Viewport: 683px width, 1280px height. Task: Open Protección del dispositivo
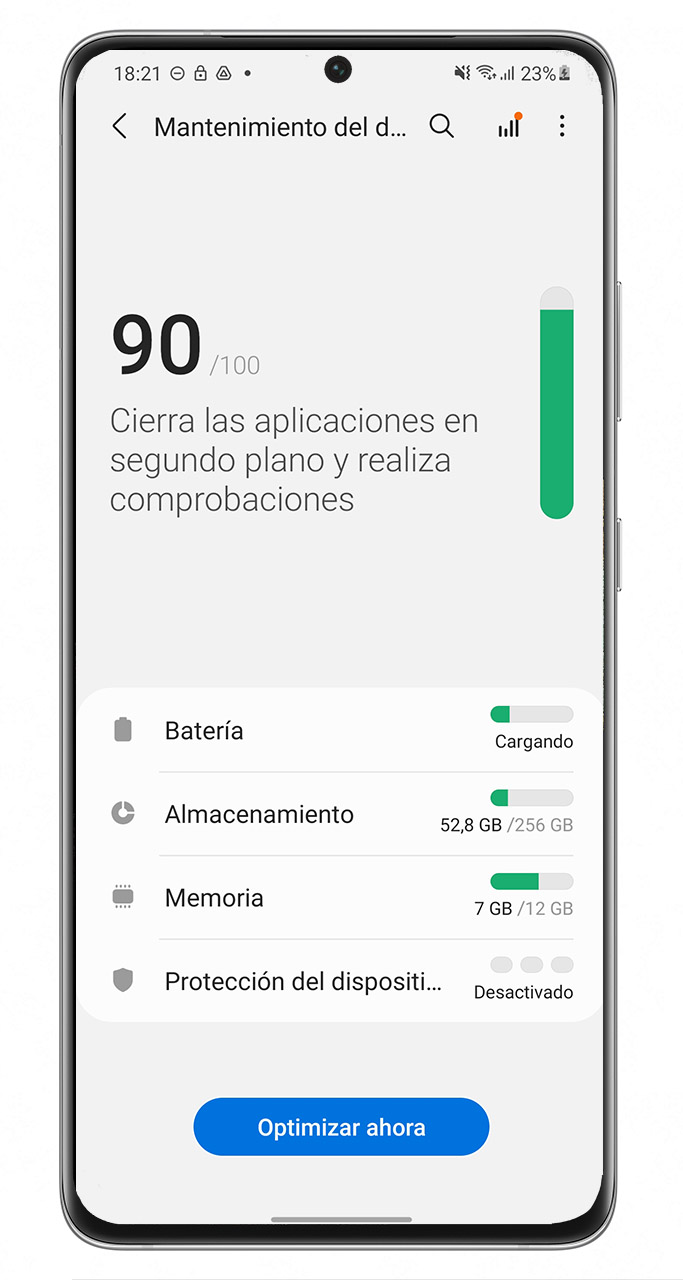(341, 981)
